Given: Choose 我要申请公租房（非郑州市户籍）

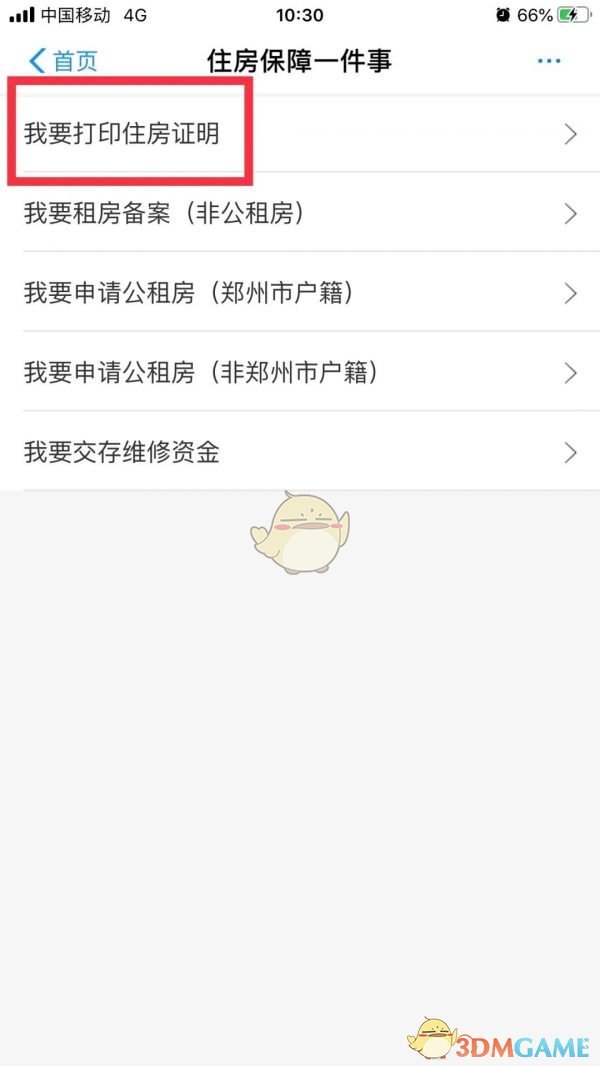Looking at the screenshot, I should coord(200,373).
